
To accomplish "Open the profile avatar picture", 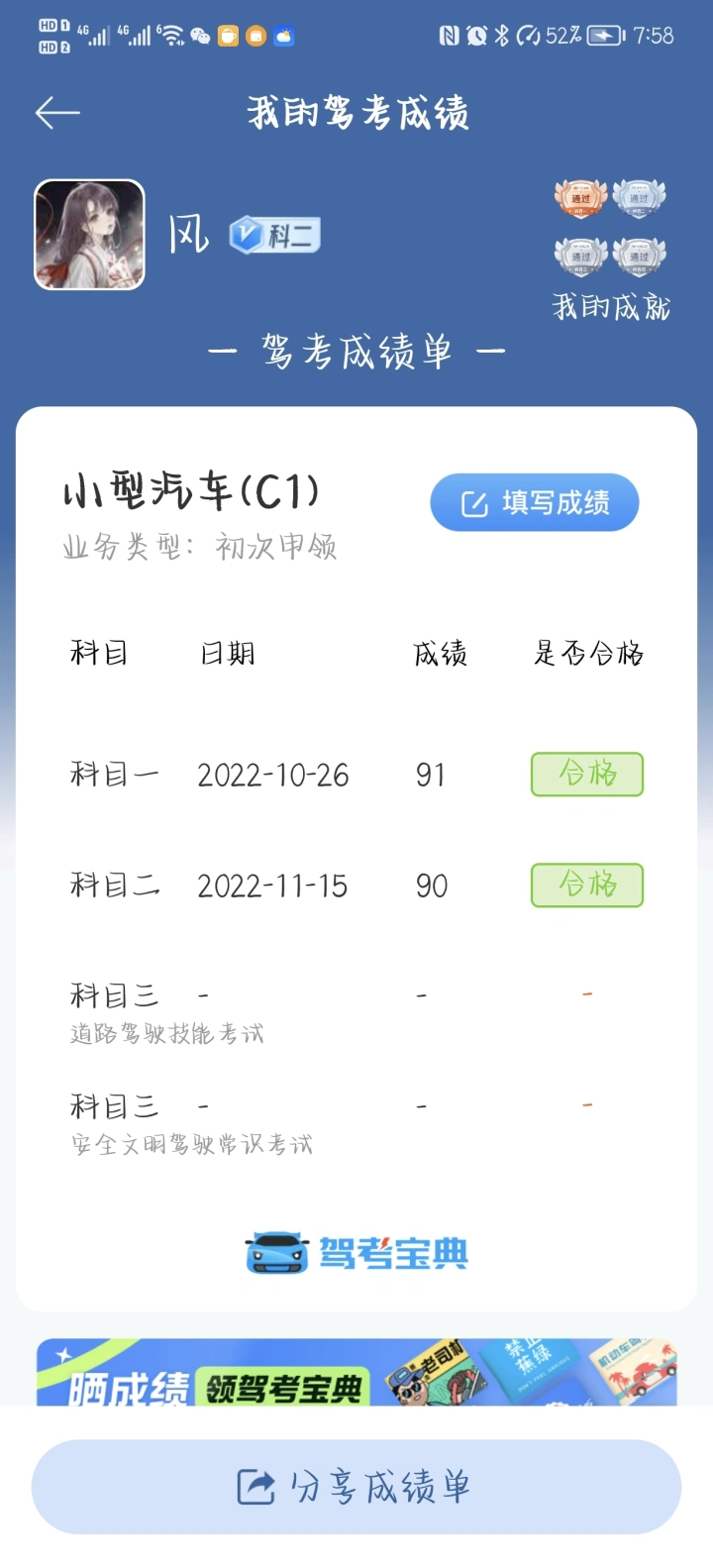I will point(90,235).
